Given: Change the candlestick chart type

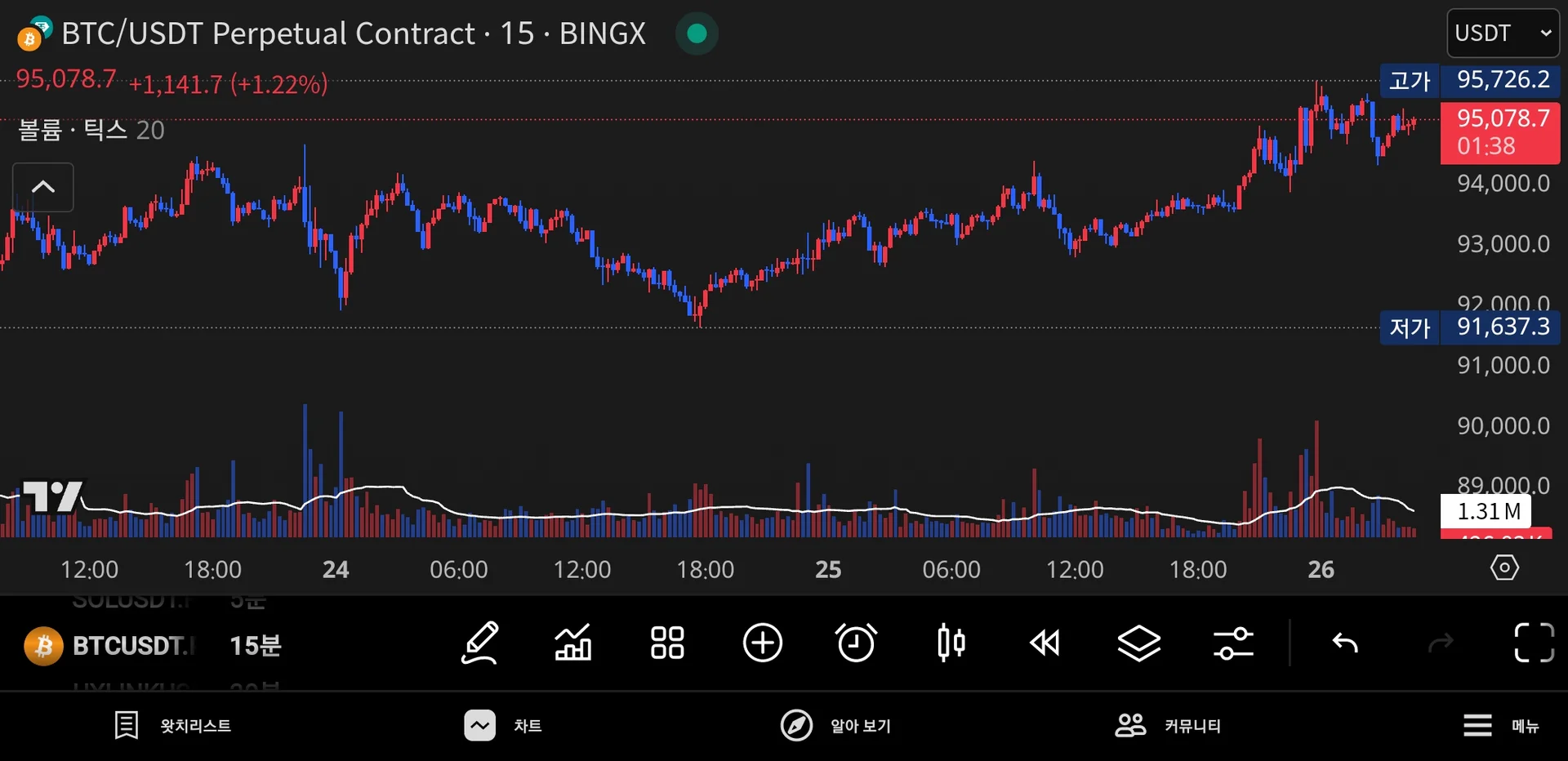Looking at the screenshot, I should (951, 643).
